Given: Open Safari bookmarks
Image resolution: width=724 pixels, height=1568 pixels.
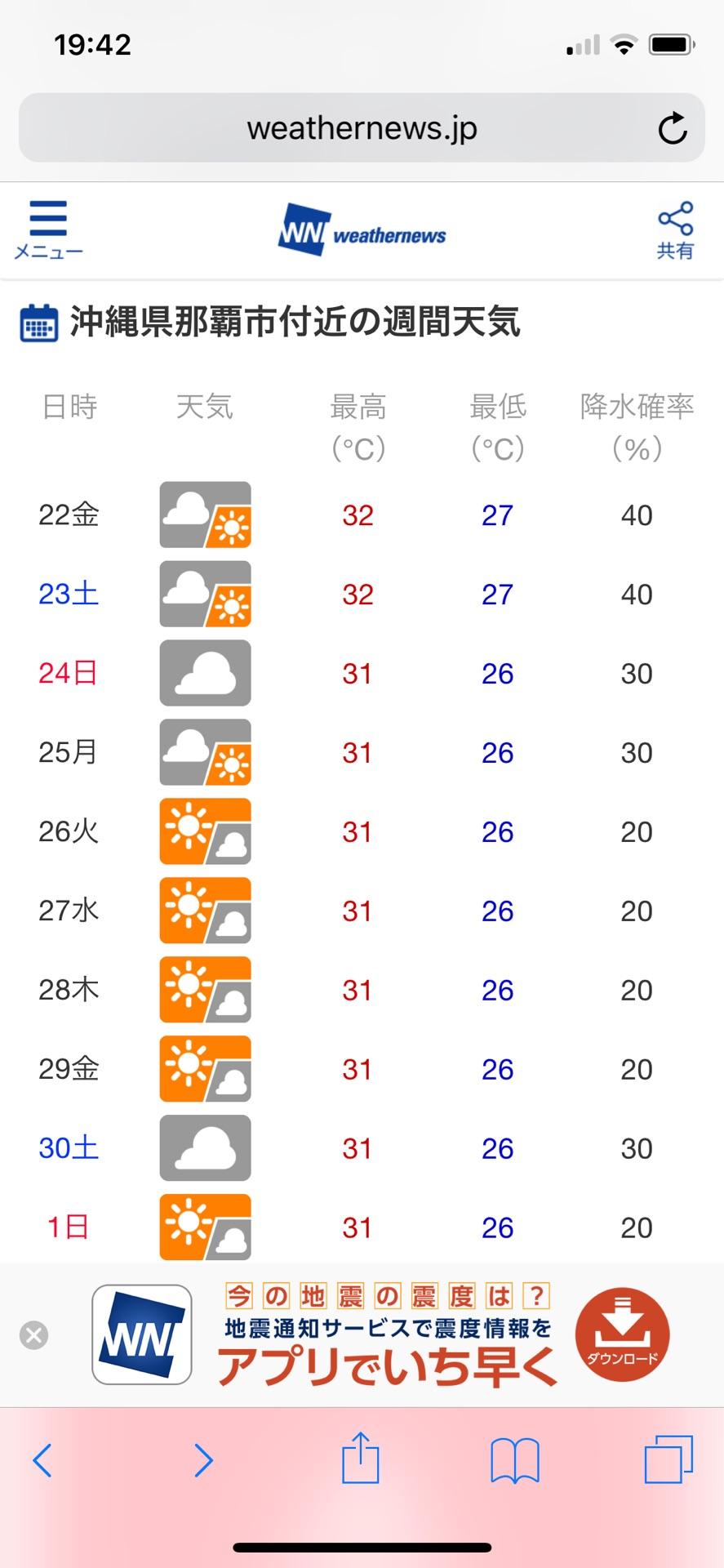Looking at the screenshot, I should pos(514,1460).
